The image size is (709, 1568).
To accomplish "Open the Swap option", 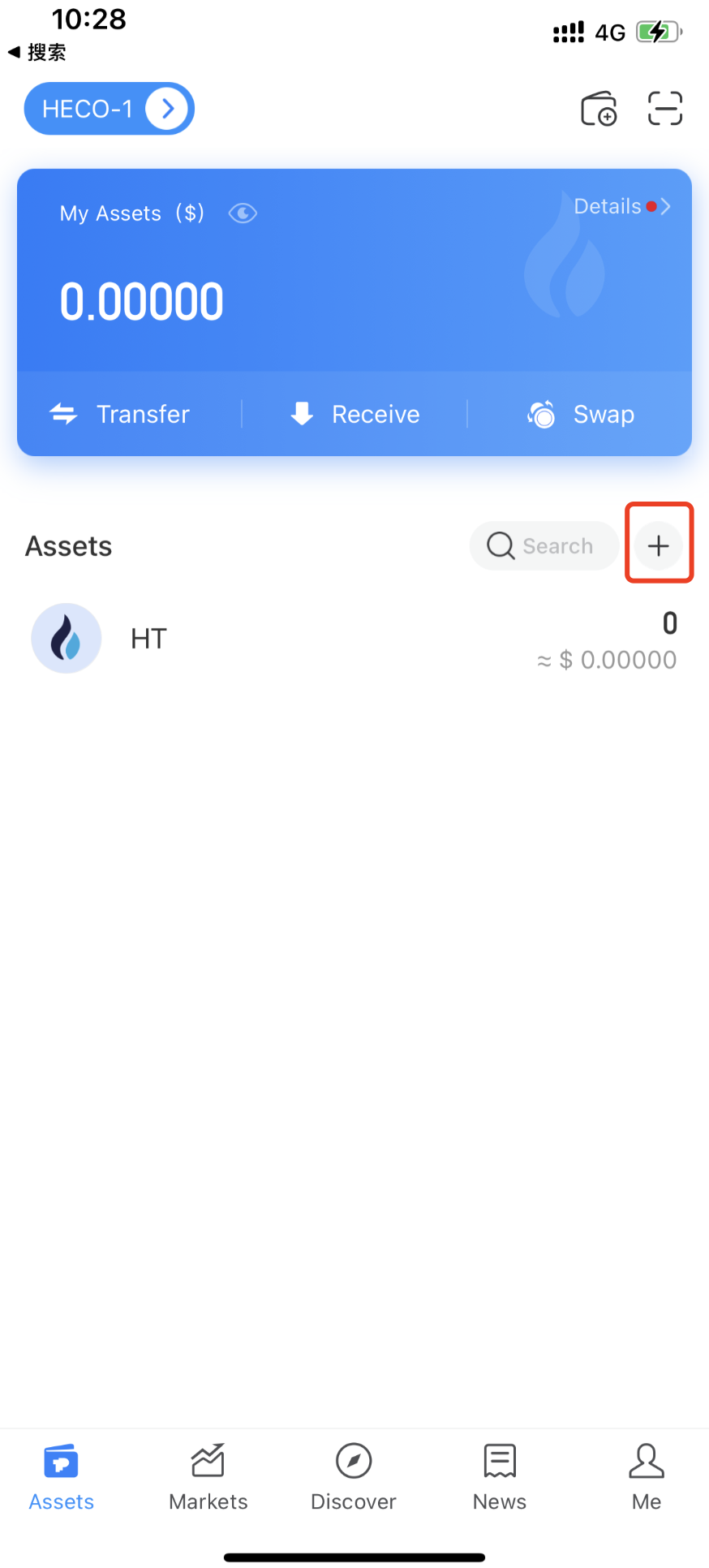I will click(581, 414).
